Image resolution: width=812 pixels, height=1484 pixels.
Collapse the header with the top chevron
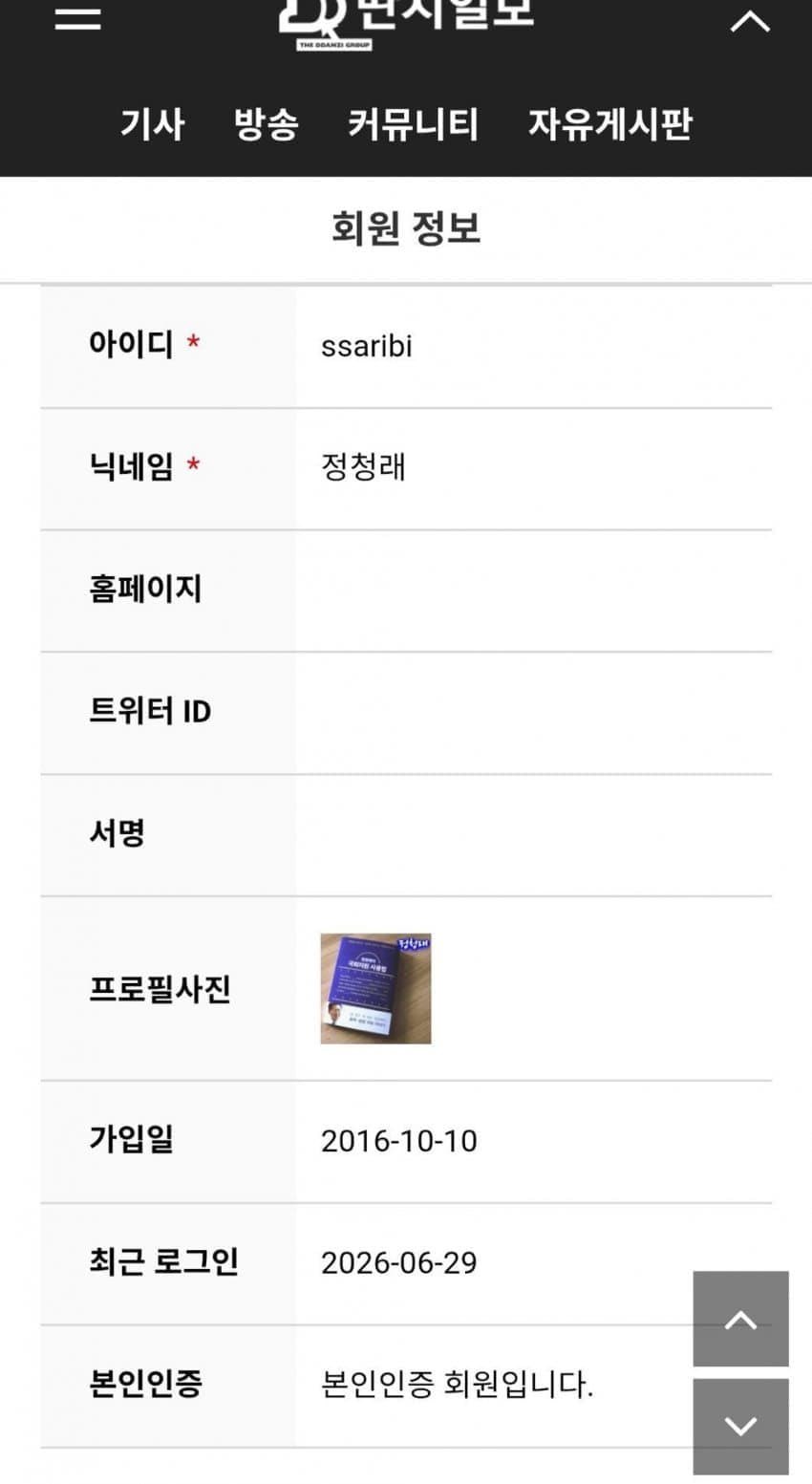point(750,20)
